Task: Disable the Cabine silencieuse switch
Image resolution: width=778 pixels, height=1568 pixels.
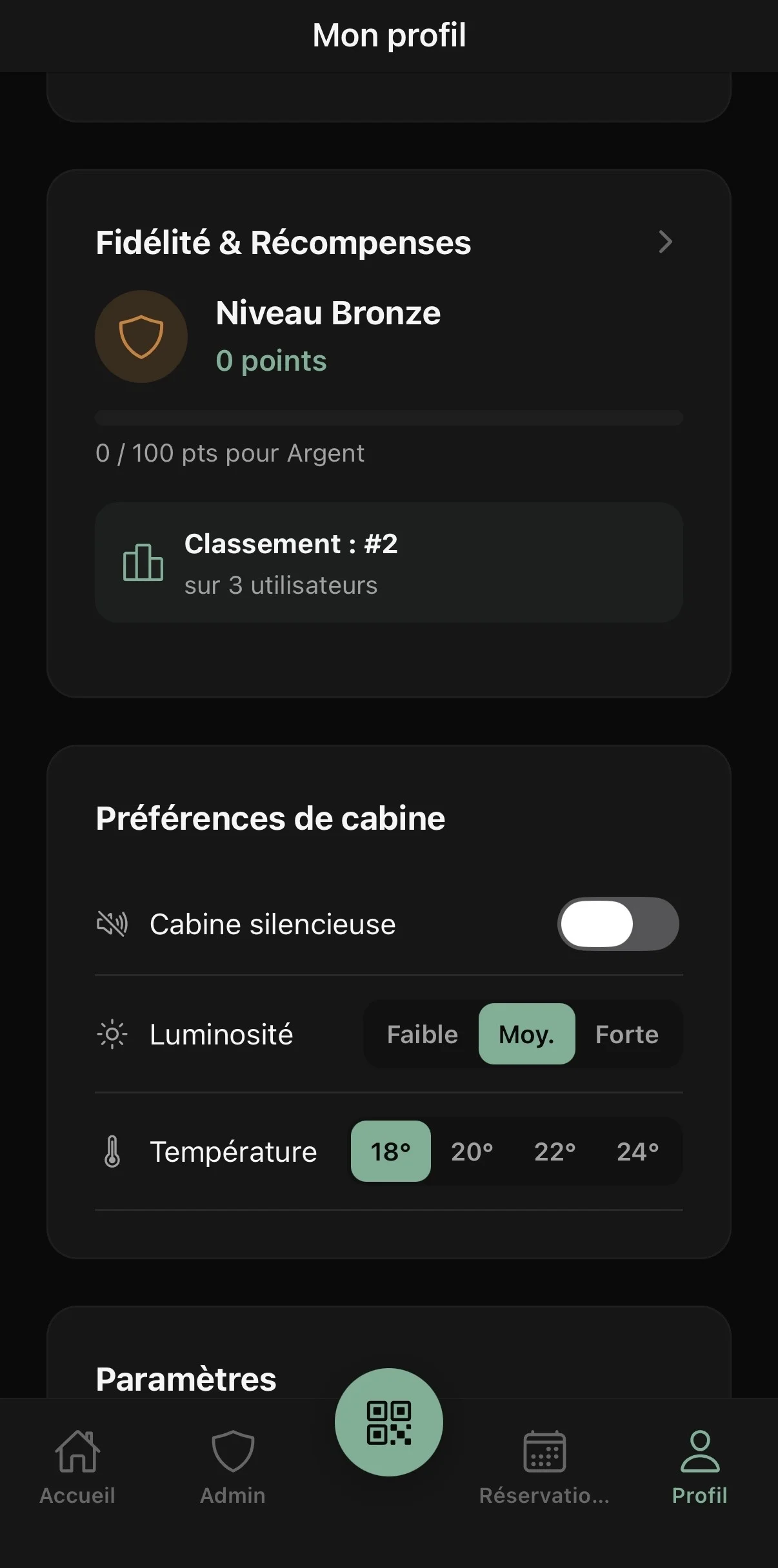Action: click(x=617, y=923)
